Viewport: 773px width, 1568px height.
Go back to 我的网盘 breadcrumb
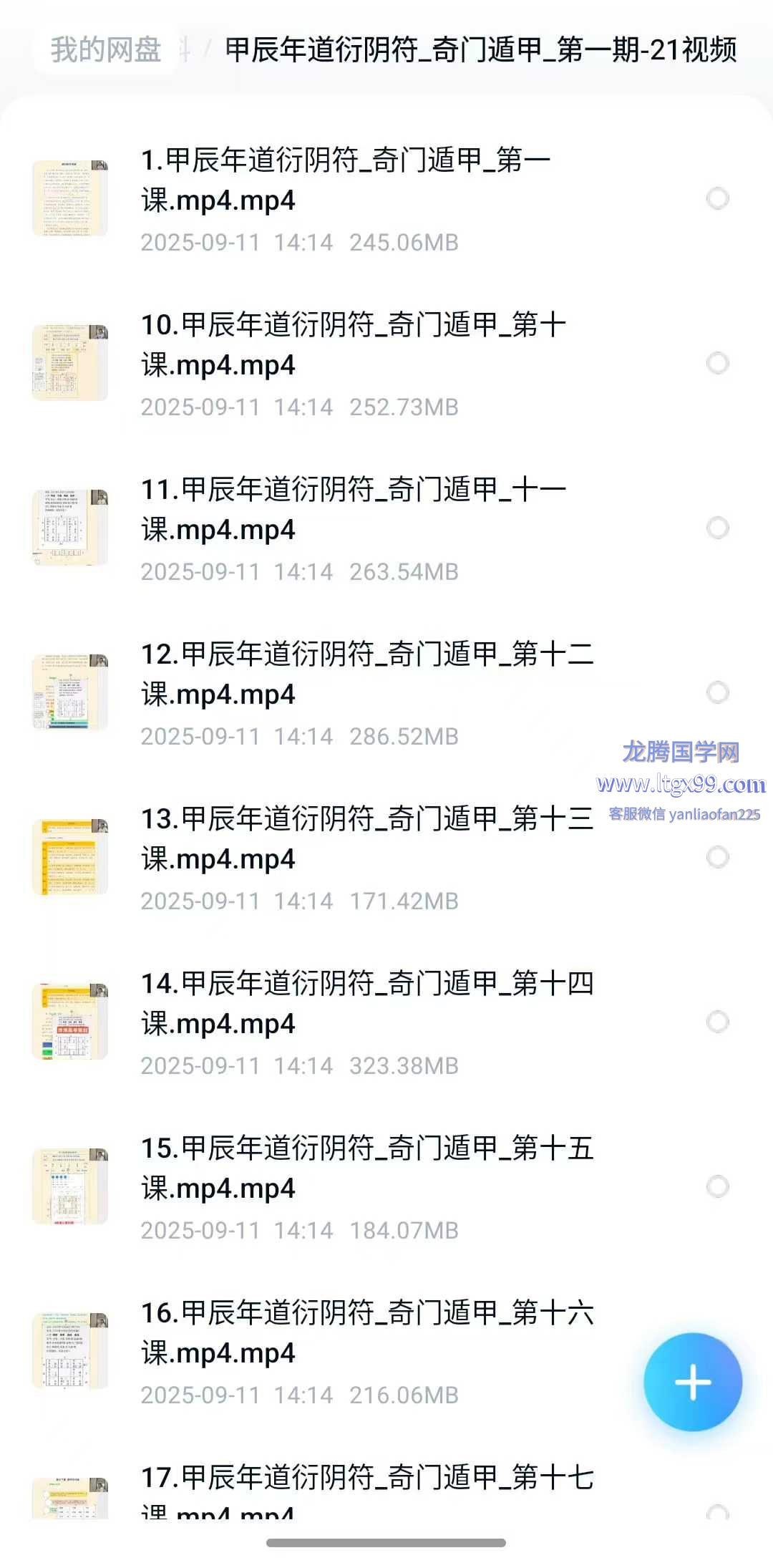(106, 50)
